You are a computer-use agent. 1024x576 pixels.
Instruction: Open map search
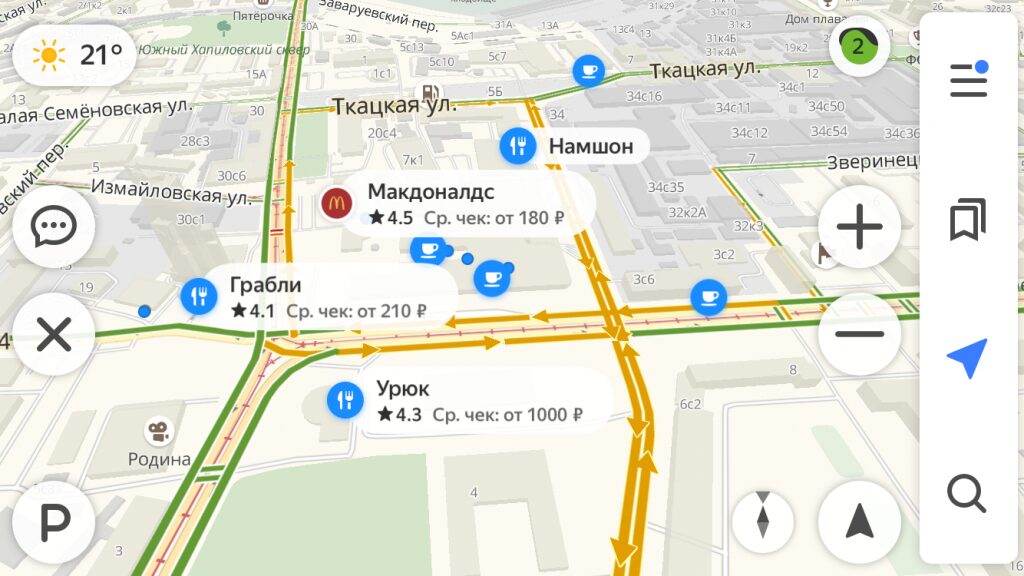[x=968, y=493]
